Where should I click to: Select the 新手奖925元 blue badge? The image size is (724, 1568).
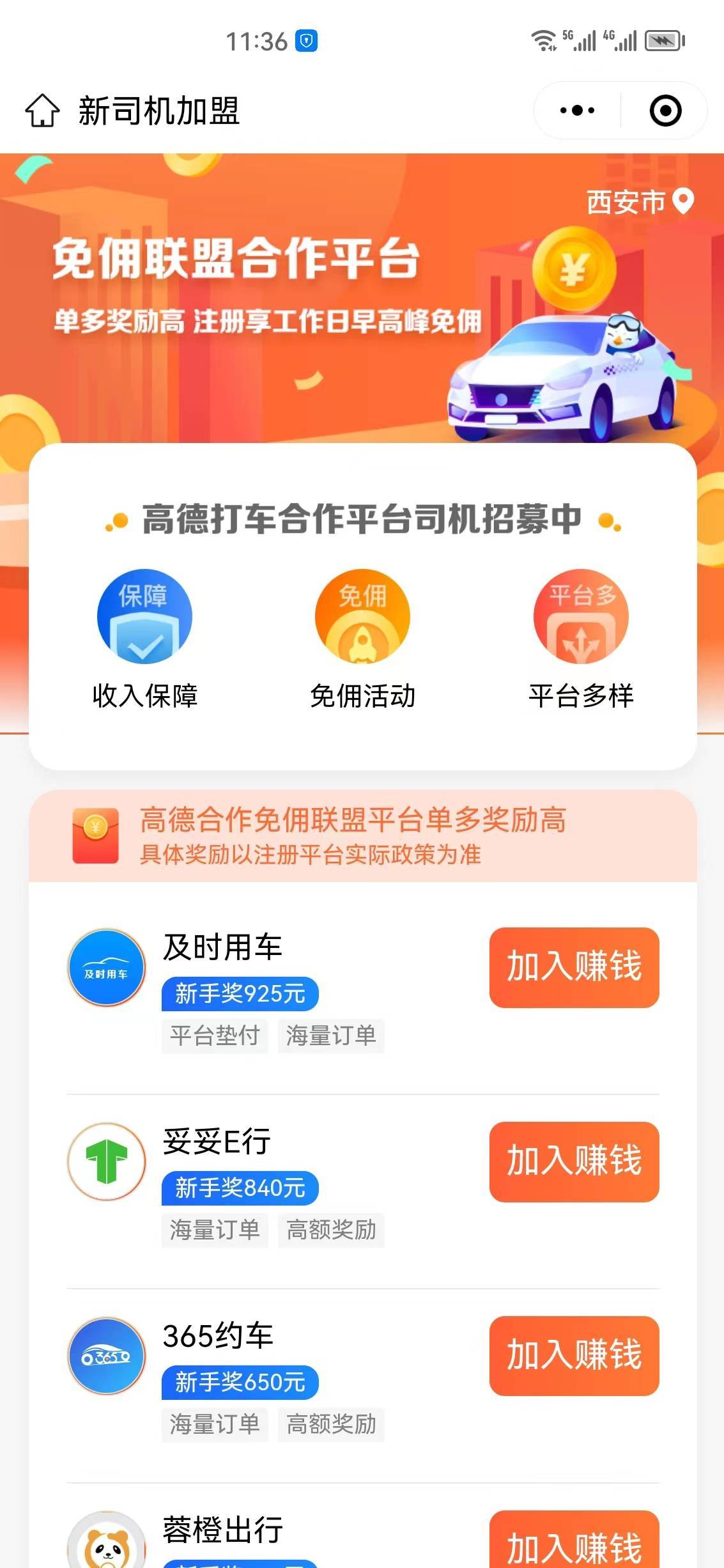pyautogui.click(x=240, y=993)
